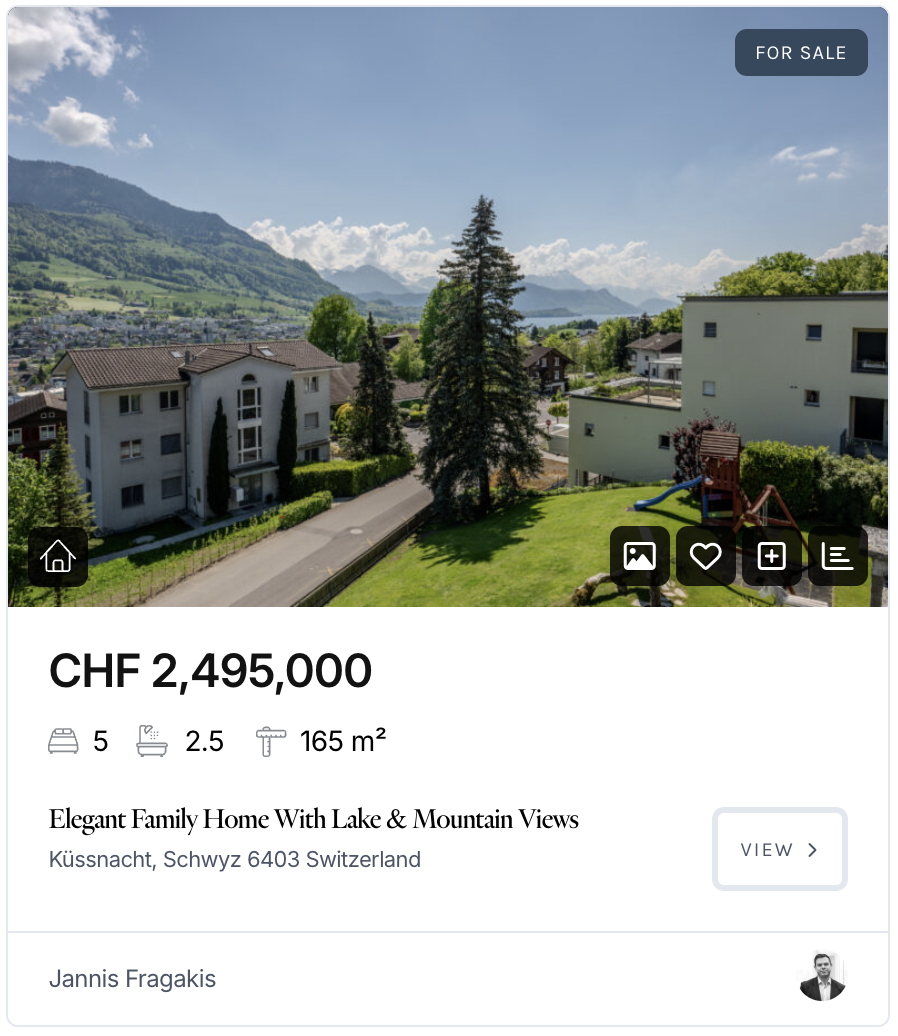Screen dimensions: 898x1036
Task: Open listing with the View button
Action: pyautogui.click(x=780, y=849)
